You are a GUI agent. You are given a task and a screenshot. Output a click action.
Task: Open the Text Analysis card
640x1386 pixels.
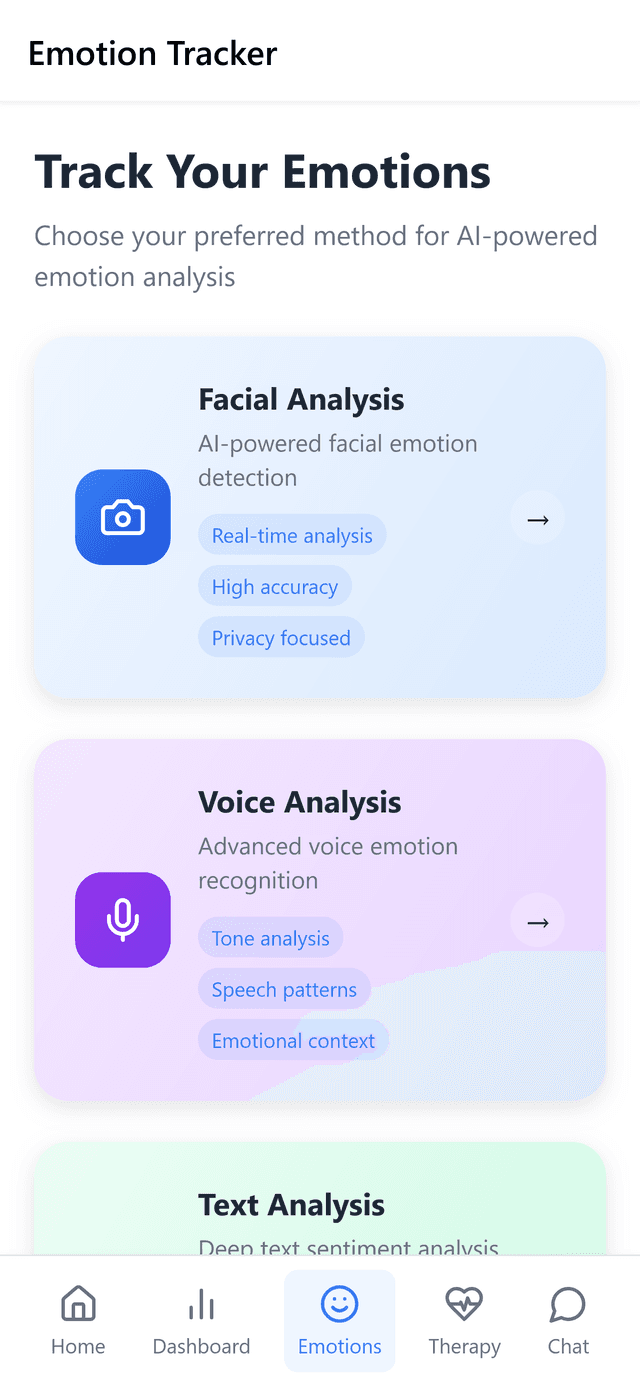click(x=320, y=1205)
